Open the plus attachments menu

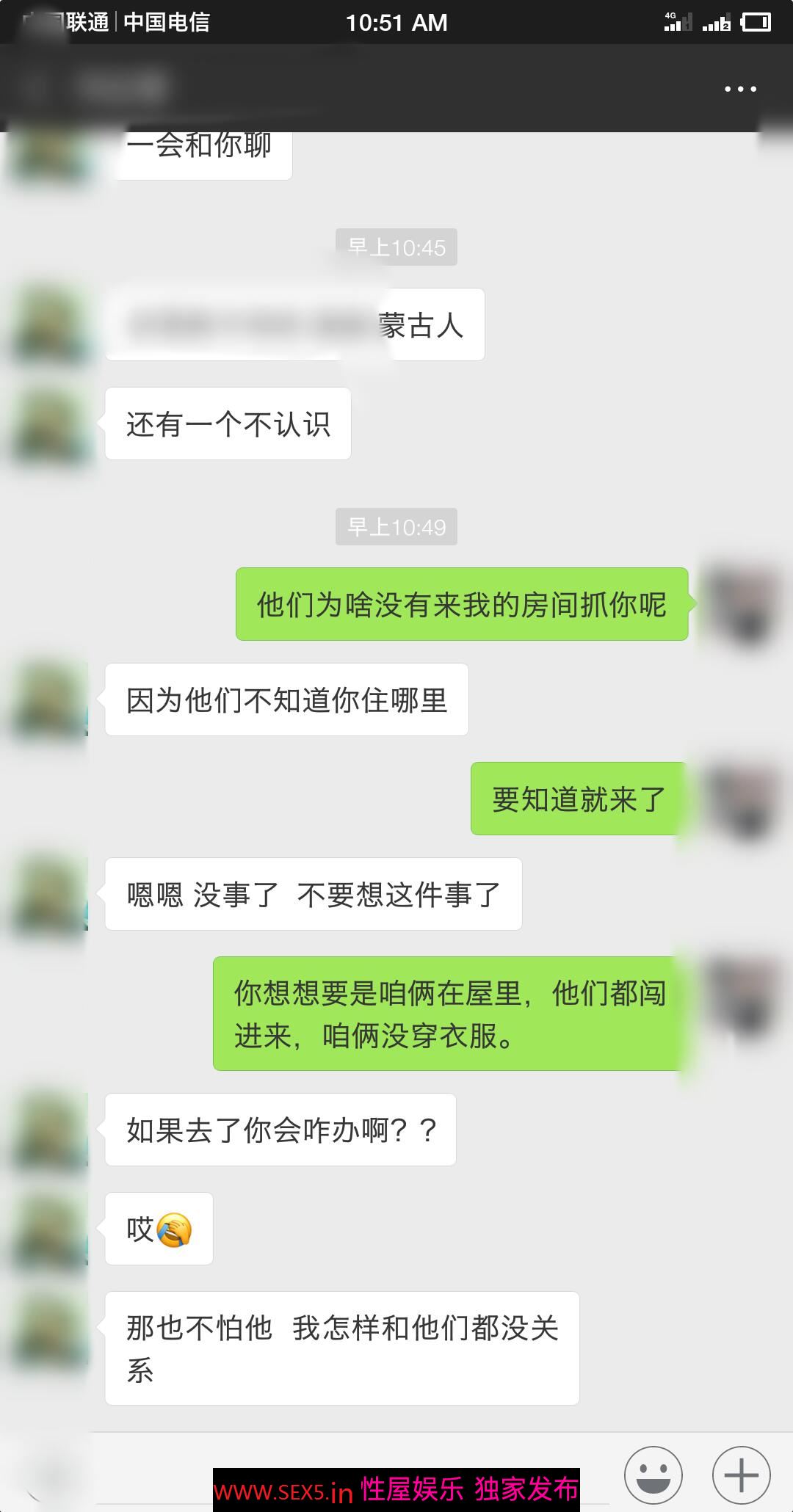741,1474
